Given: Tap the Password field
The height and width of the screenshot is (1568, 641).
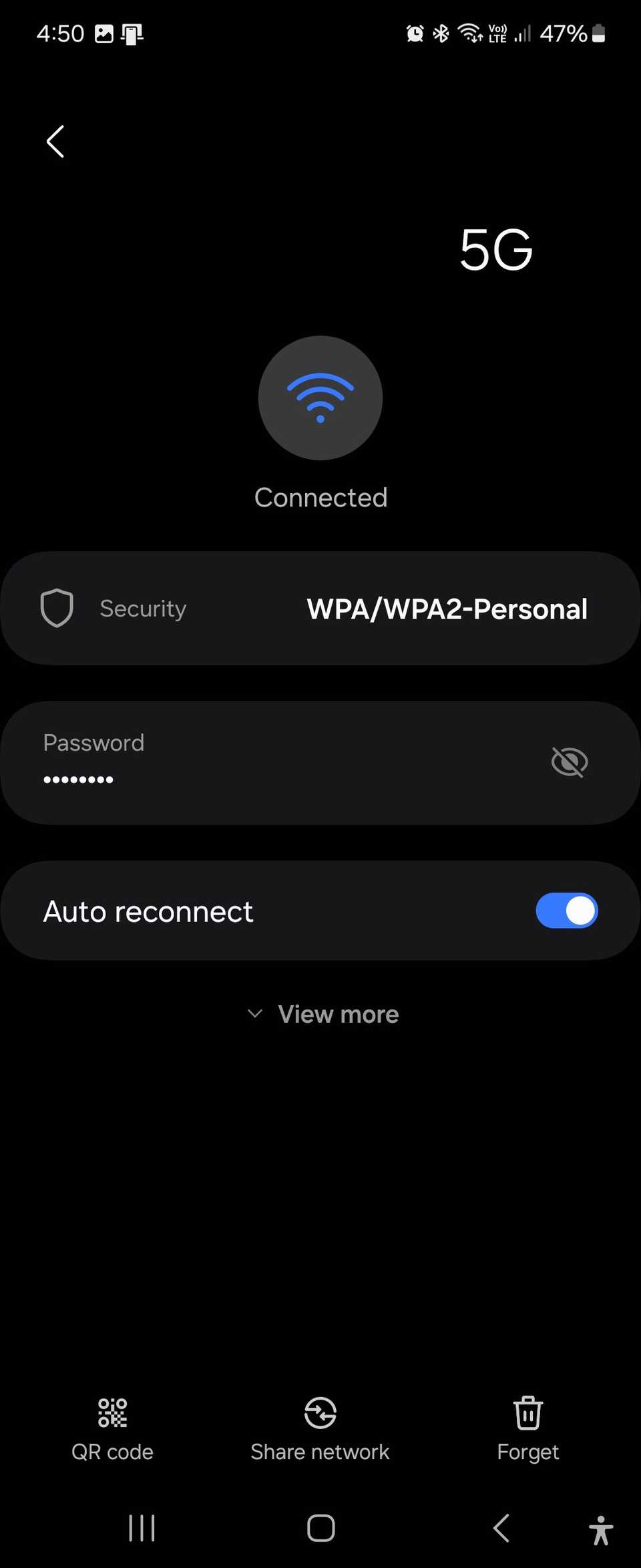Looking at the screenshot, I should pos(267,762).
